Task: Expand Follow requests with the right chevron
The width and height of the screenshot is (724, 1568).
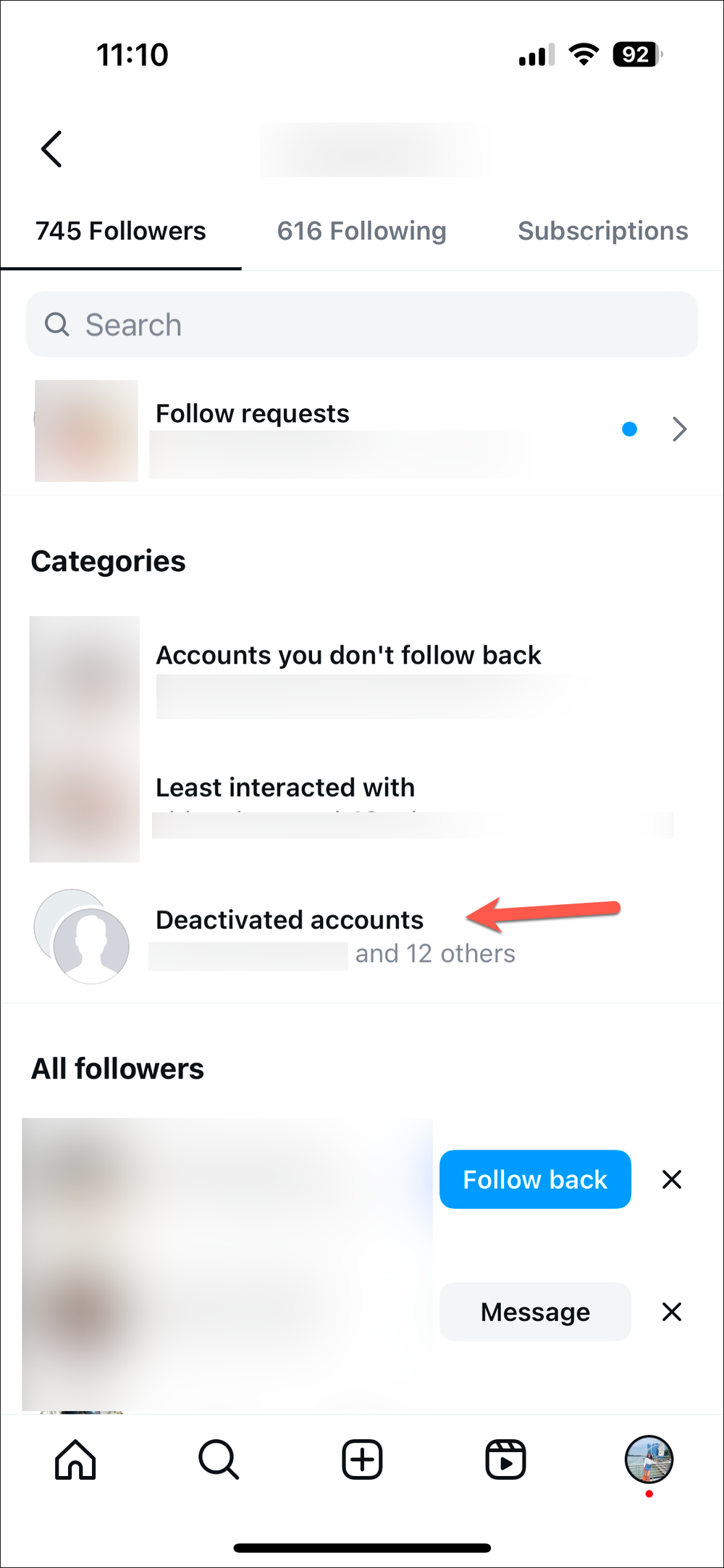Action: pyautogui.click(x=678, y=429)
